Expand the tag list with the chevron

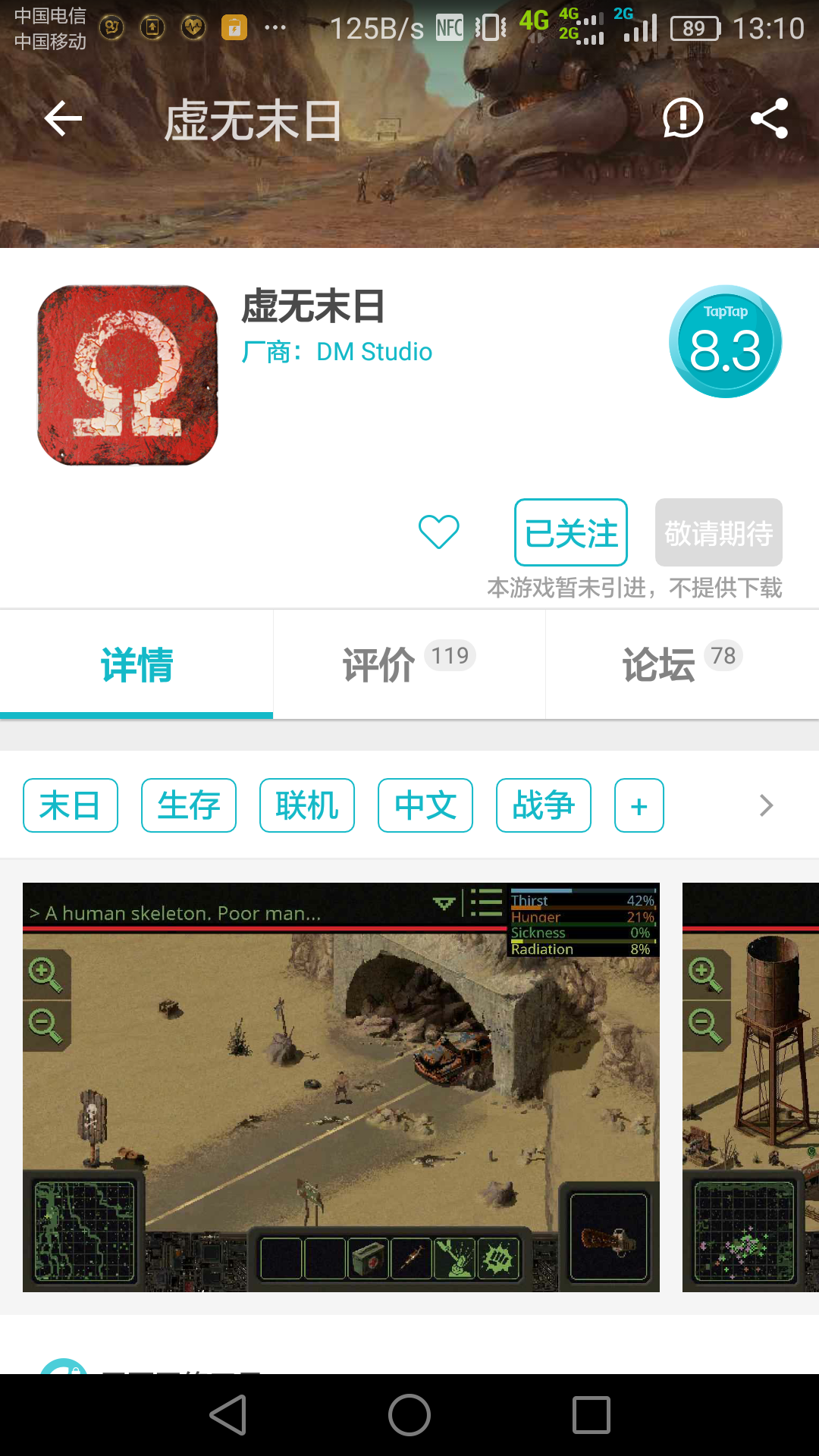pyautogui.click(x=766, y=805)
